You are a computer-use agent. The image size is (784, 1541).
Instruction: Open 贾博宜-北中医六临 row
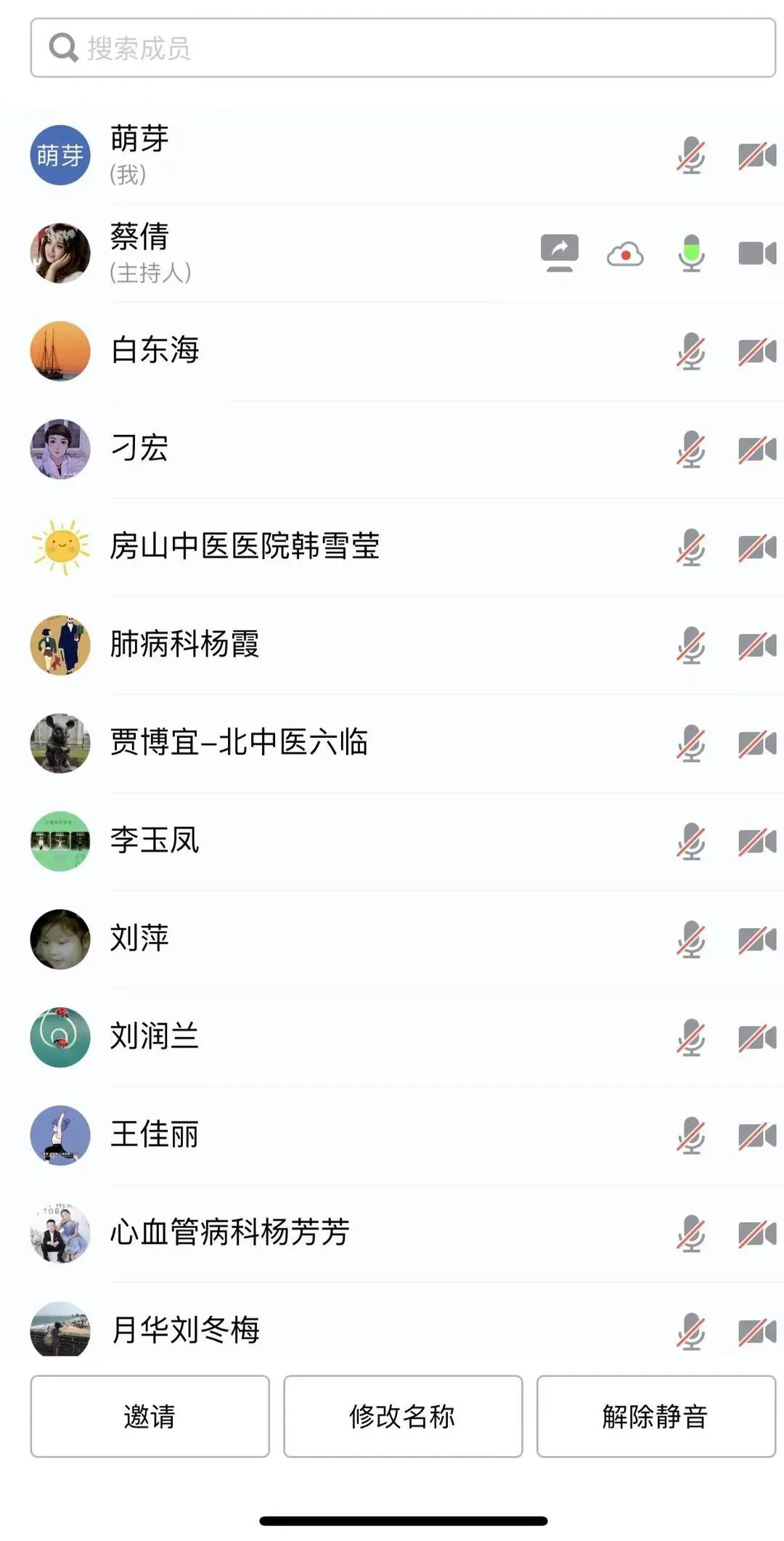pos(290,743)
